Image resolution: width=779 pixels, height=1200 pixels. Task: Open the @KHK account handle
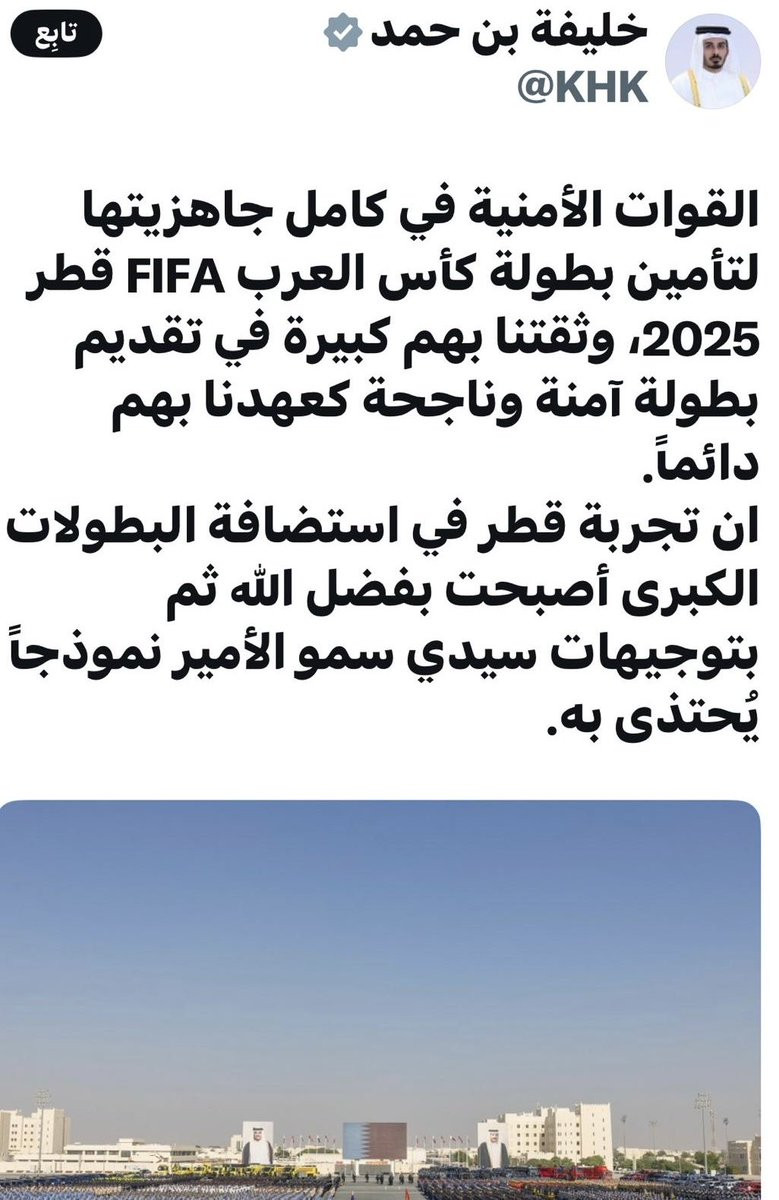coord(582,88)
